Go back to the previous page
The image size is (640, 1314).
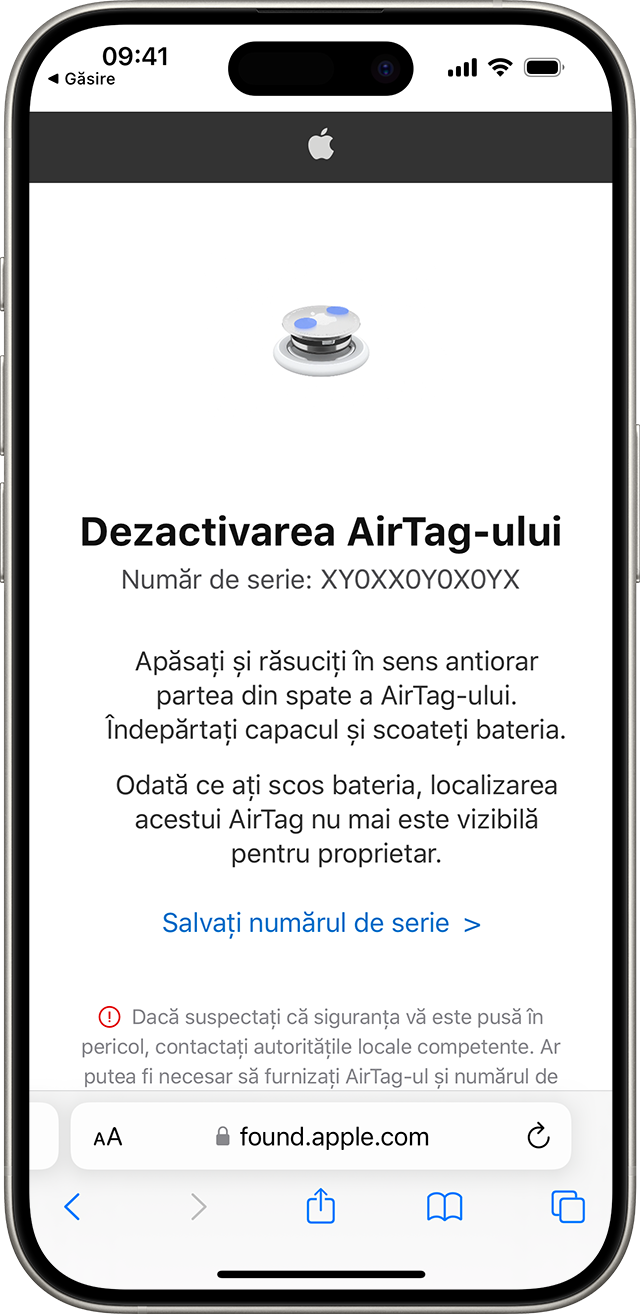pos(72,1207)
